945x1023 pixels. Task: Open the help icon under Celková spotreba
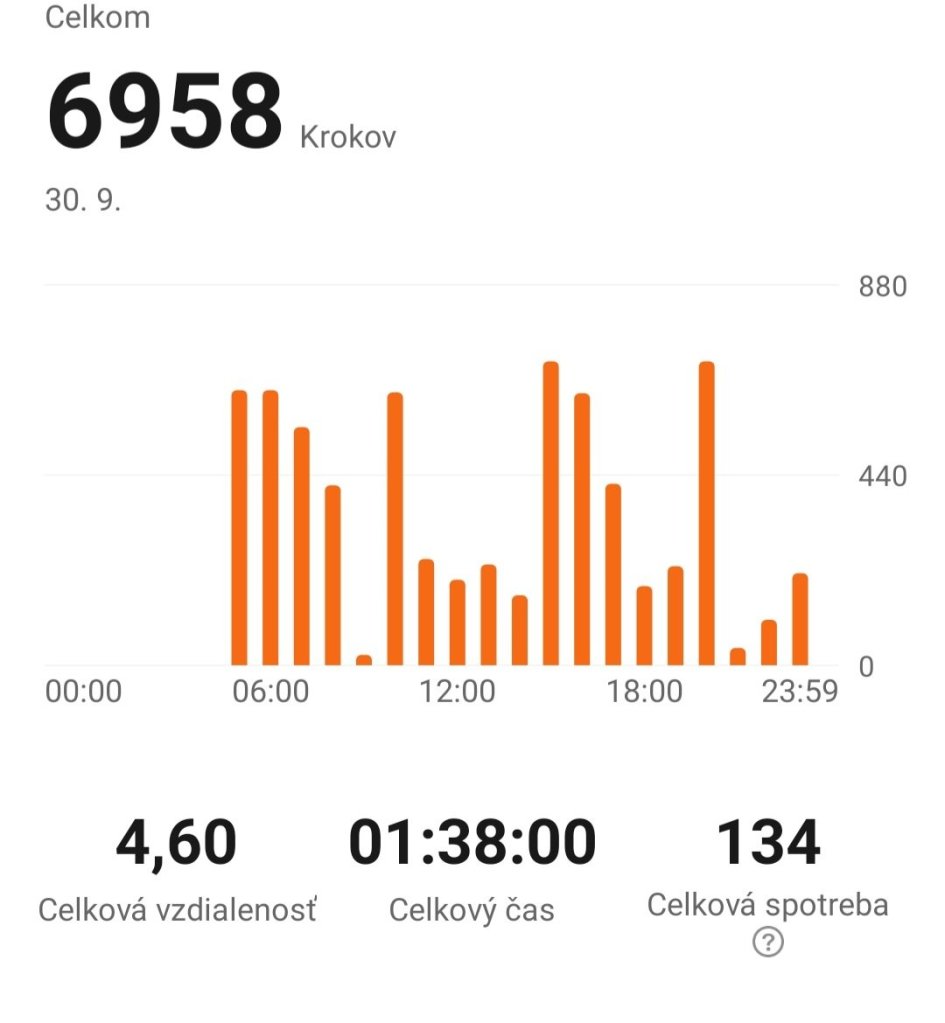tap(767, 942)
